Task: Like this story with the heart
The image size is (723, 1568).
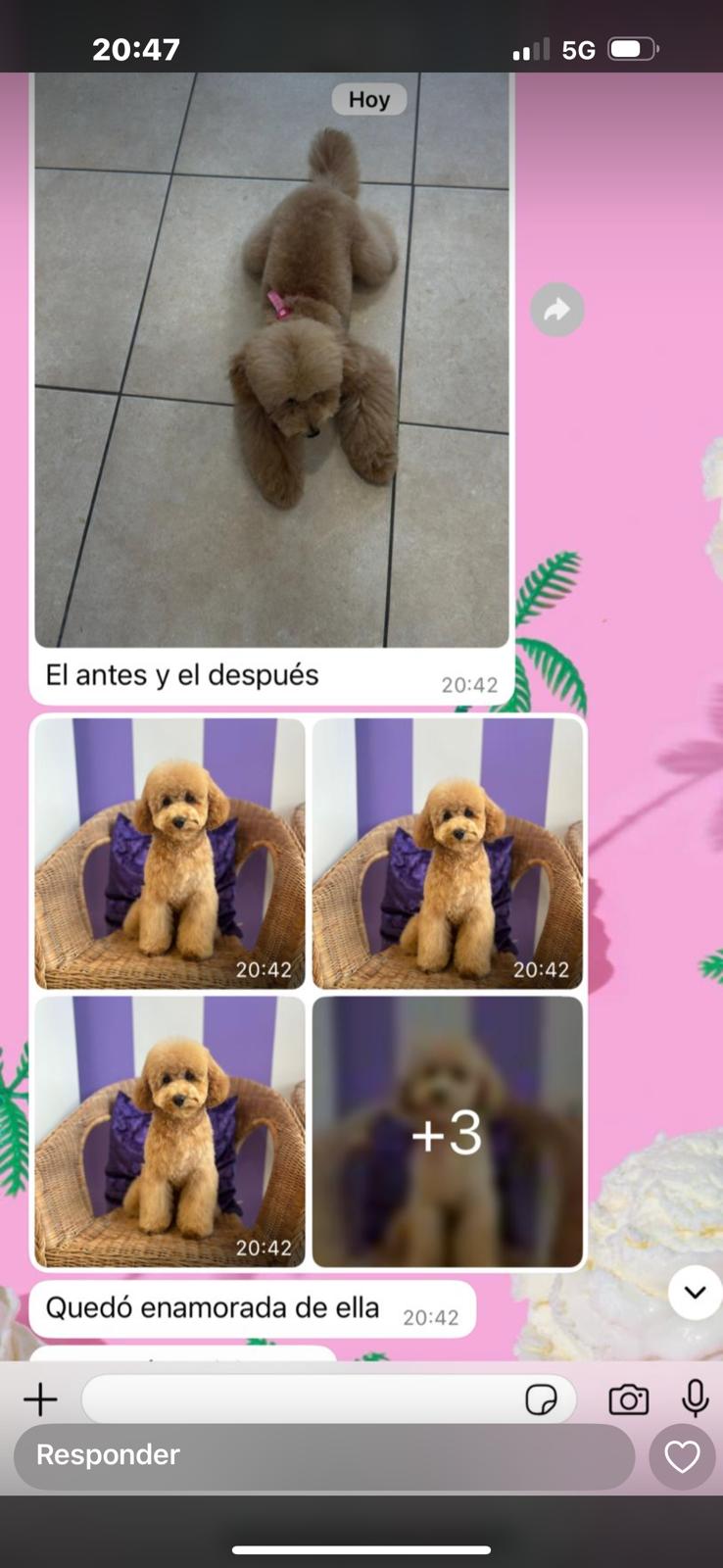Action: pos(682,1456)
